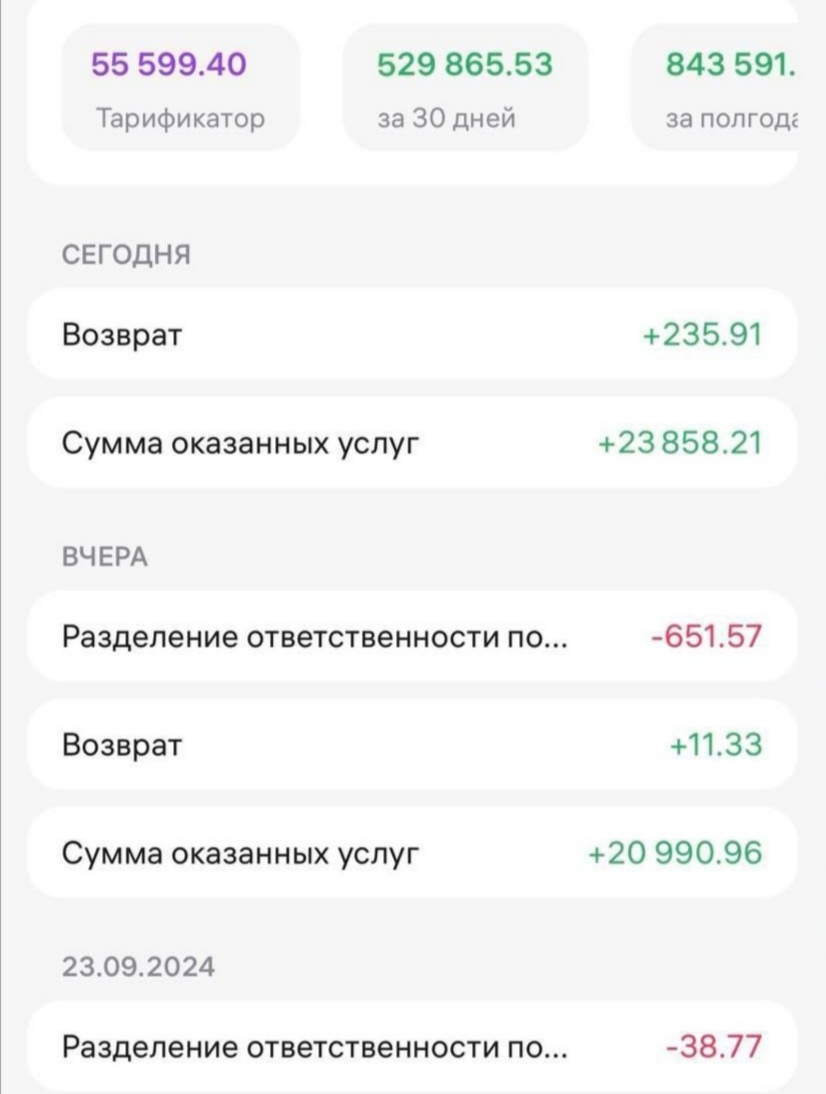Screen dimensions: 826x1094
Task: Open the Тарификатор 55 599.40 card
Action: [x=180, y=88]
